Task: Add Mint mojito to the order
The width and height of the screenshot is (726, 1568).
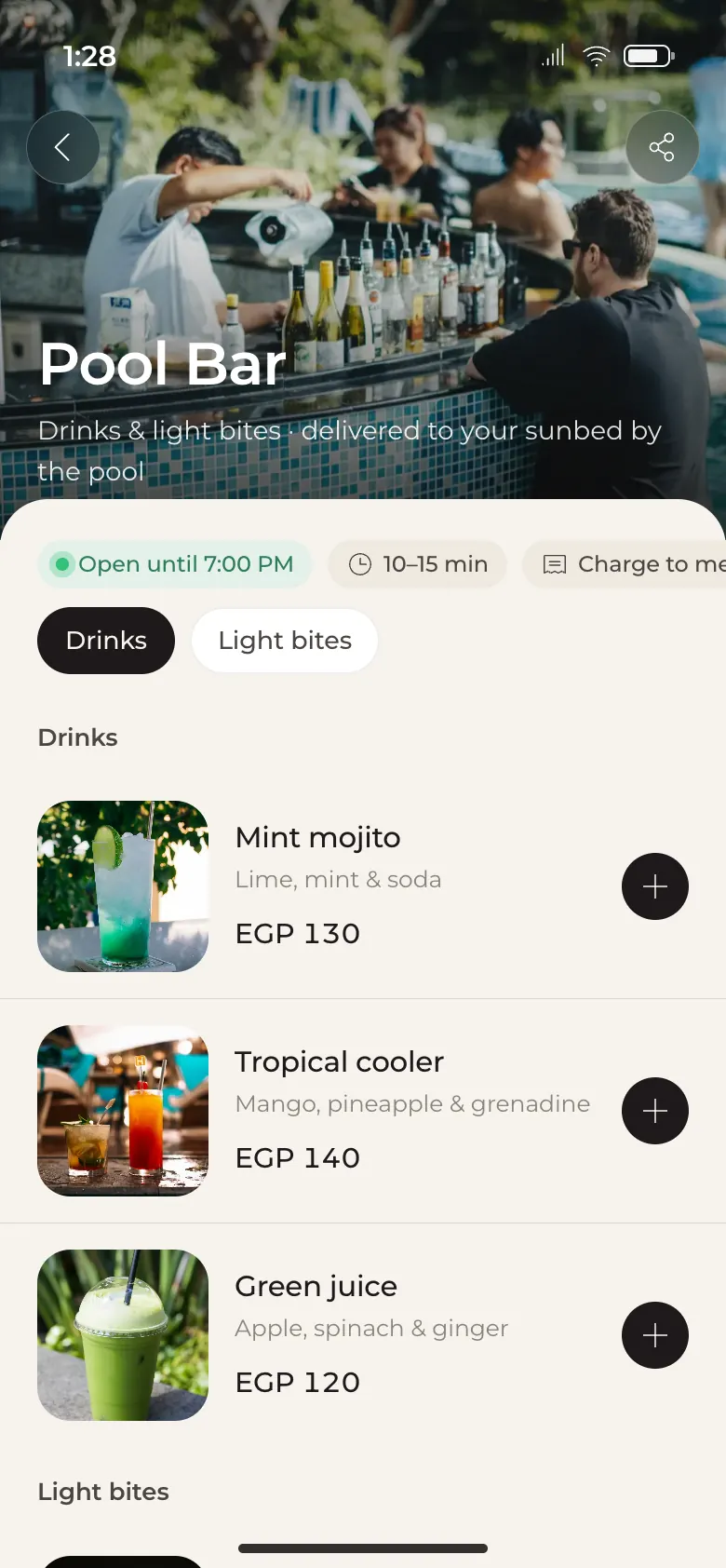Action: pos(655,886)
